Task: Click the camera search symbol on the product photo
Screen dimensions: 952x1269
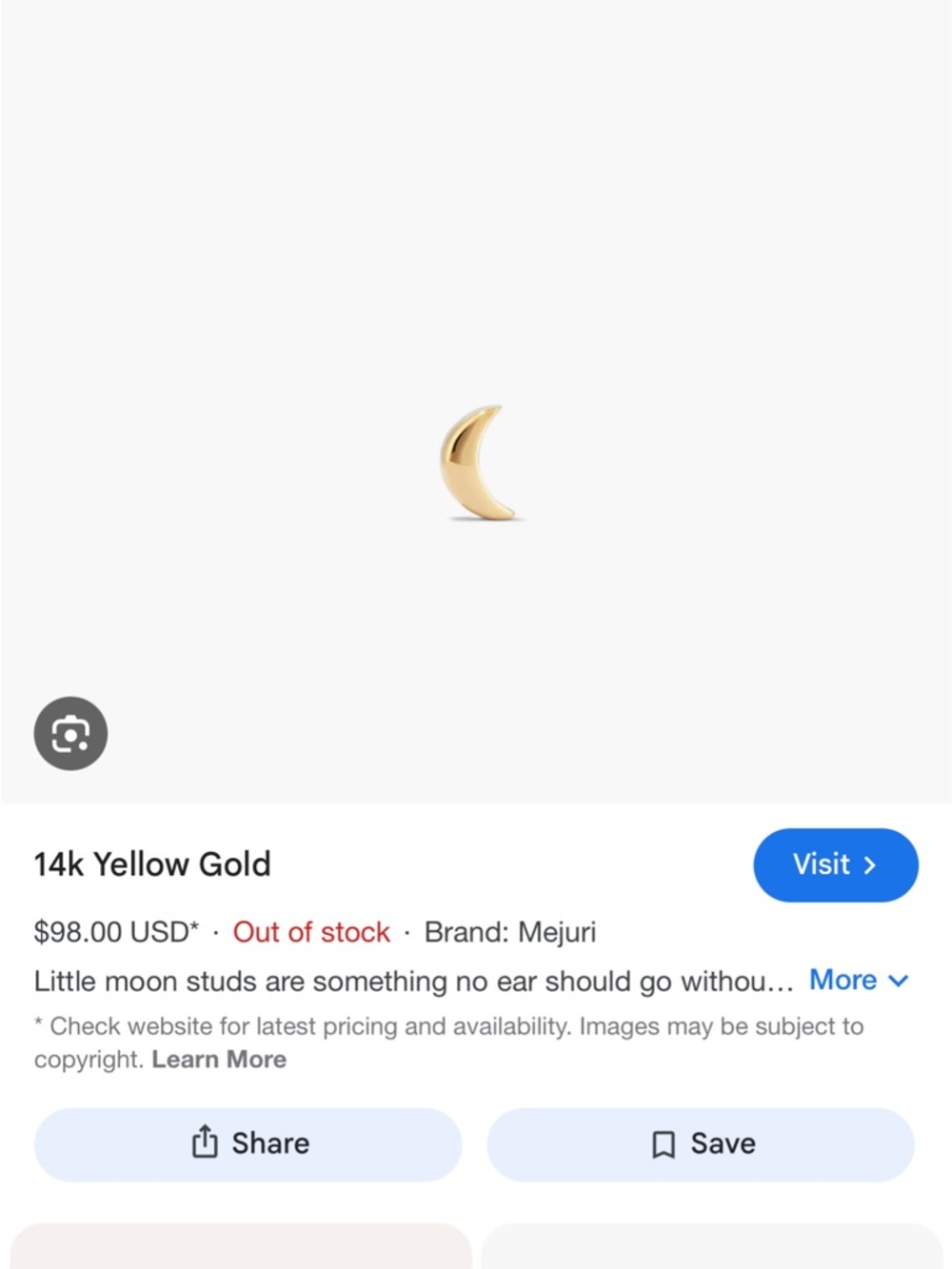Action: (x=70, y=733)
